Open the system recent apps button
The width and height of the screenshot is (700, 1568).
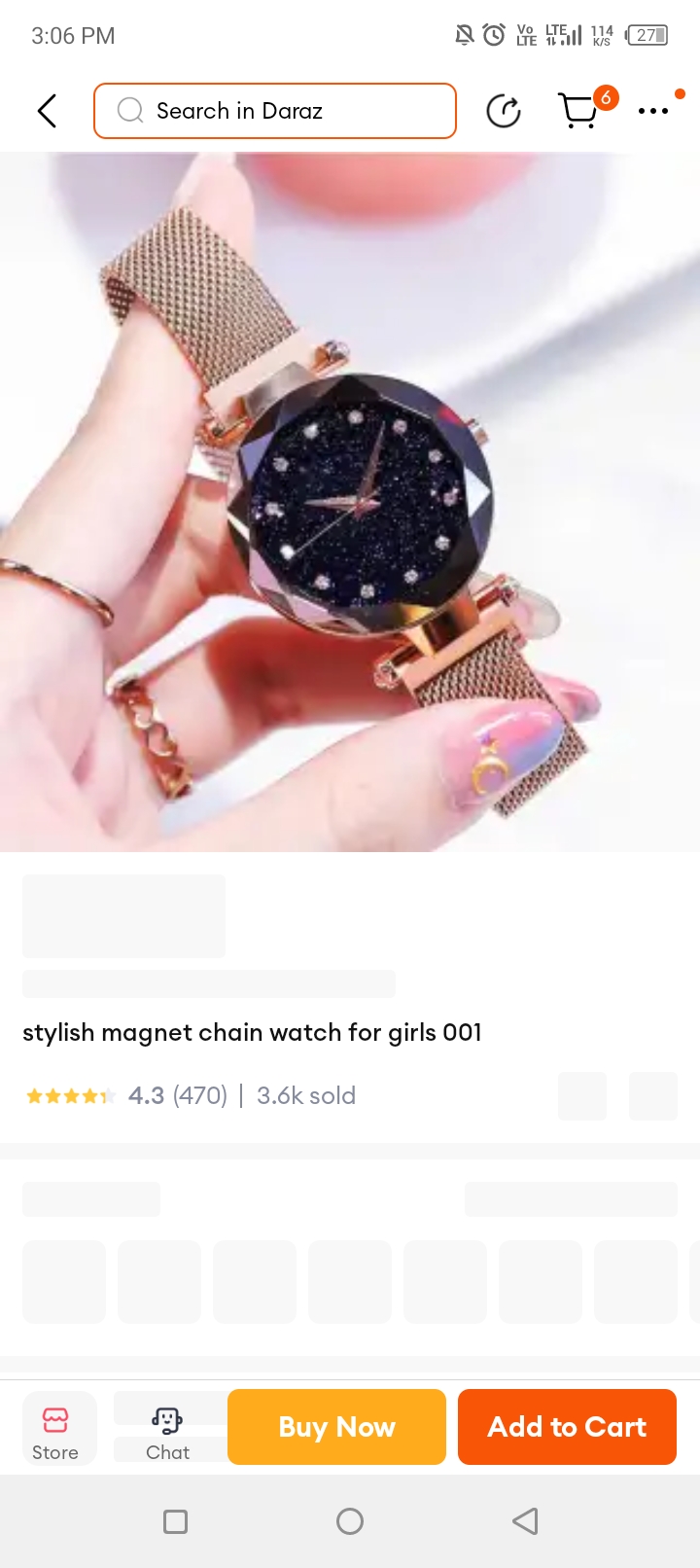(x=176, y=1521)
